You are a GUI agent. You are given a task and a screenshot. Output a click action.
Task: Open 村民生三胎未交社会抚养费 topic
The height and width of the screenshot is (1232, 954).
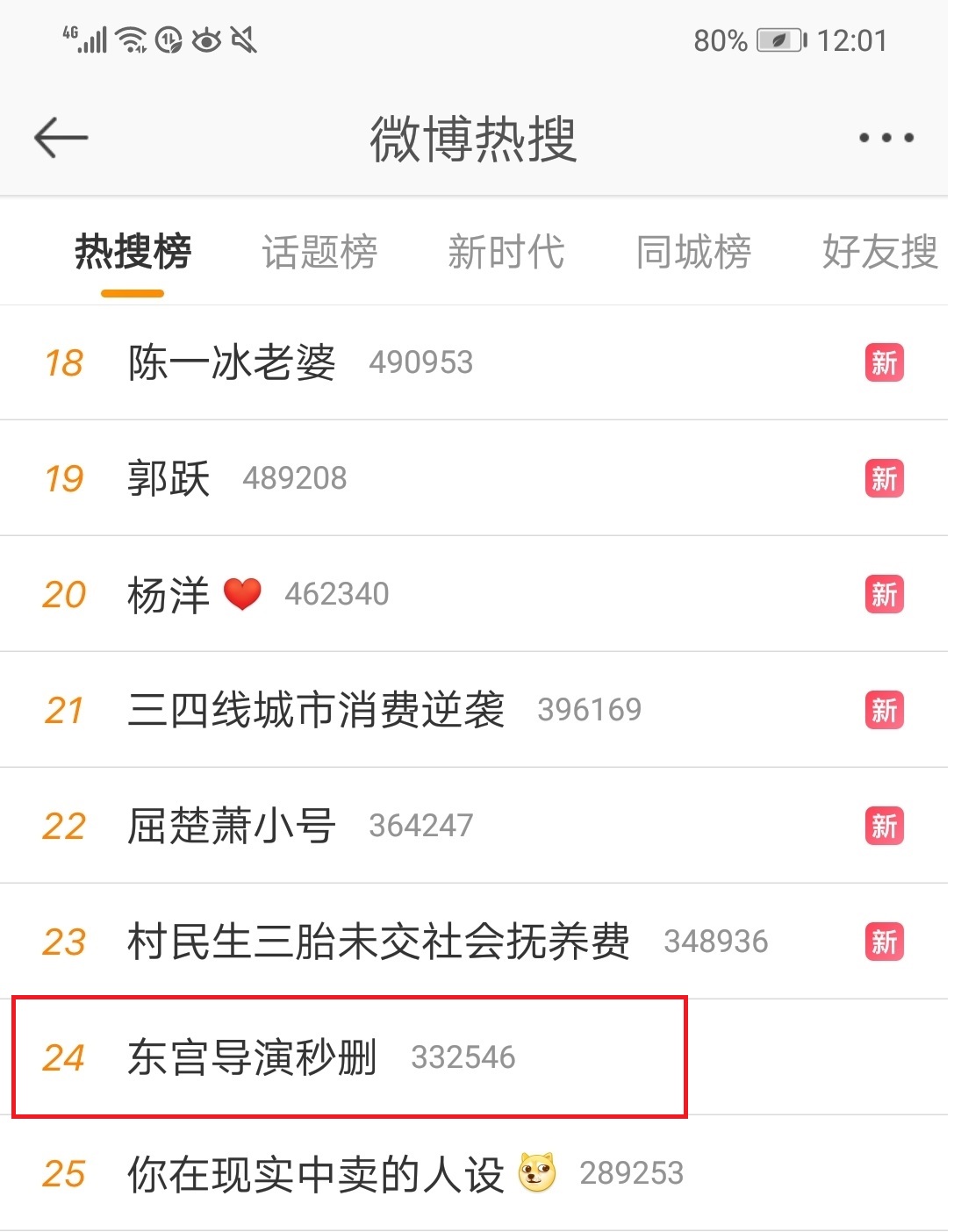[x=378, y=942]
